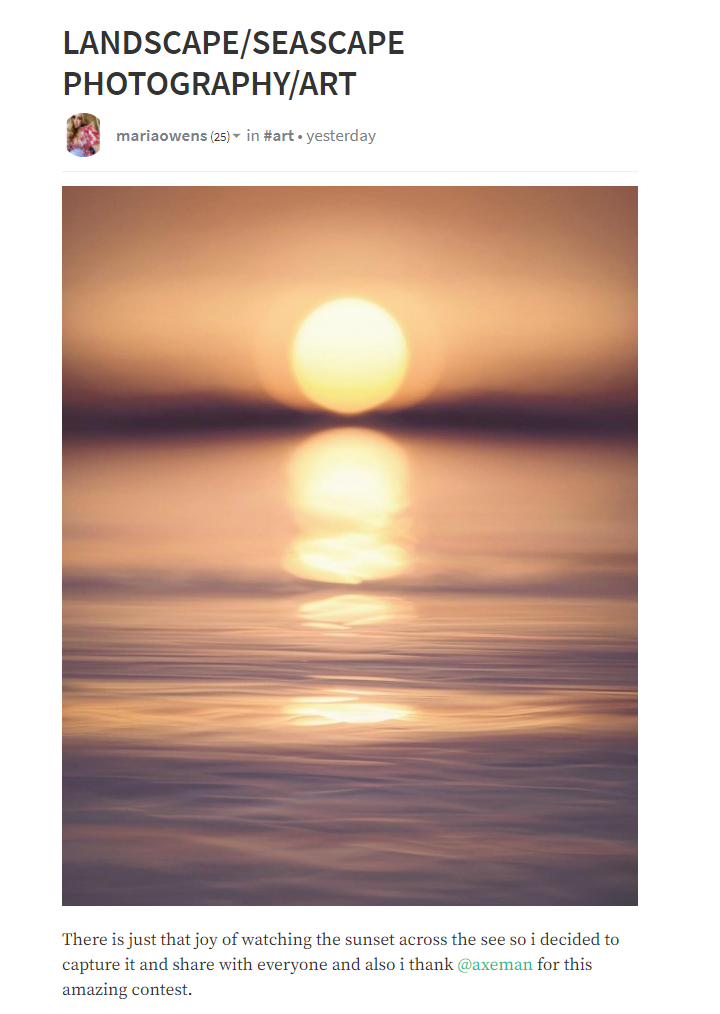Open the @axeman mention link
Image resolution: width=720 pixels, height=1014 pixels.
tap(494, 965)
